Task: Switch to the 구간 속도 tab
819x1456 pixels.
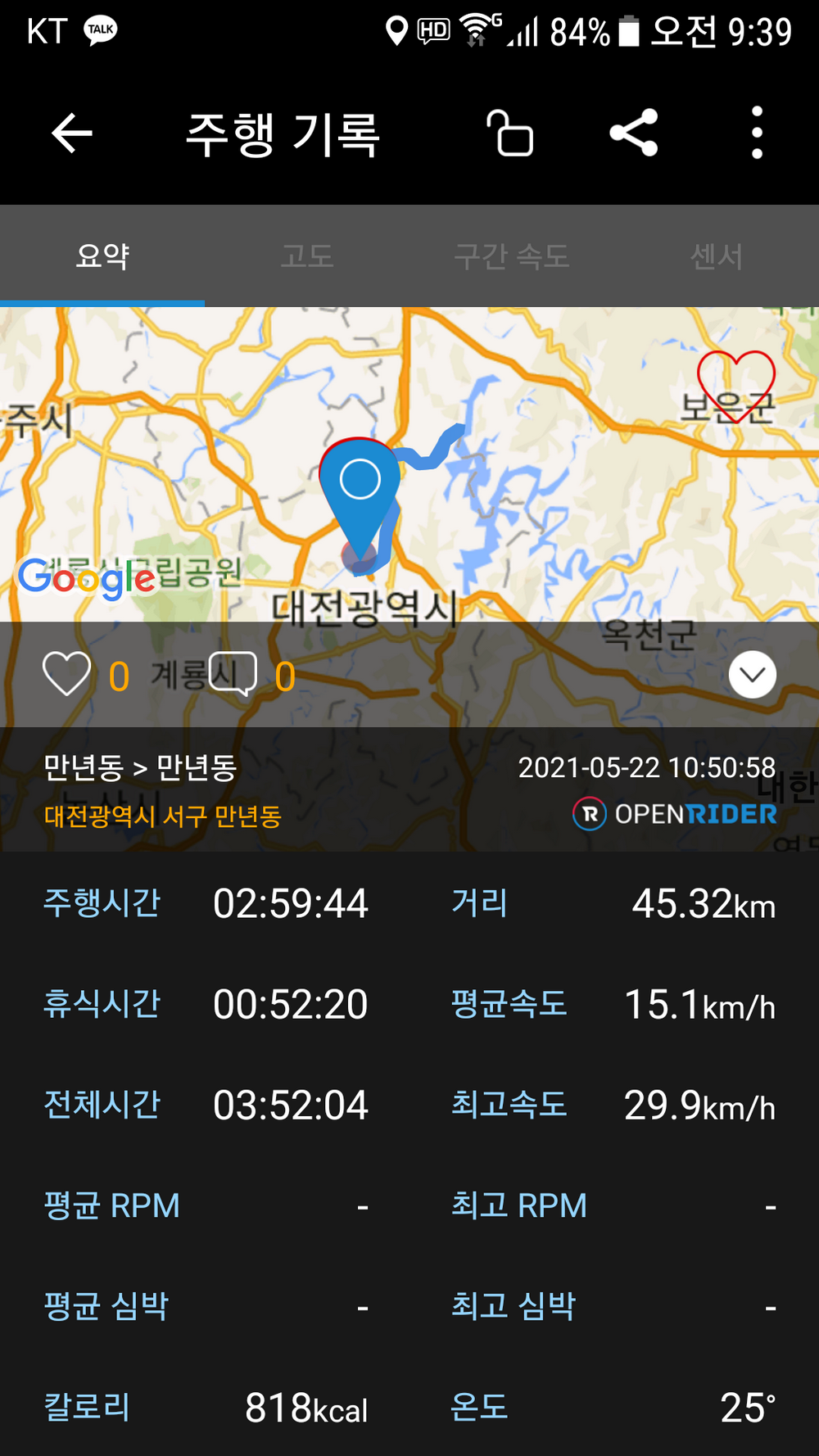Action: point(512,256)
